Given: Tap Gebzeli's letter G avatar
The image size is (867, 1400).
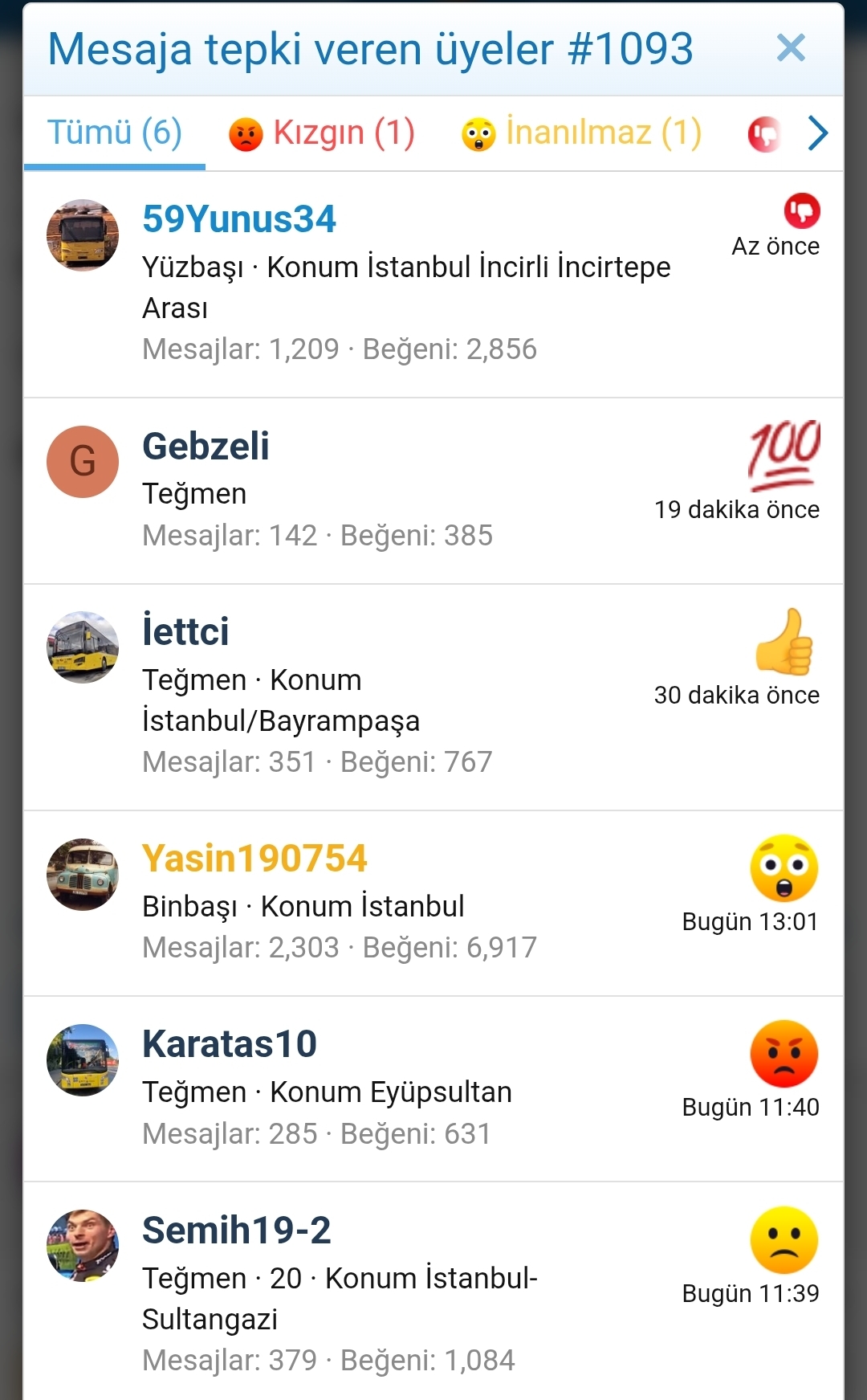Looking at the screenshot, I should (x=83, y=462).
